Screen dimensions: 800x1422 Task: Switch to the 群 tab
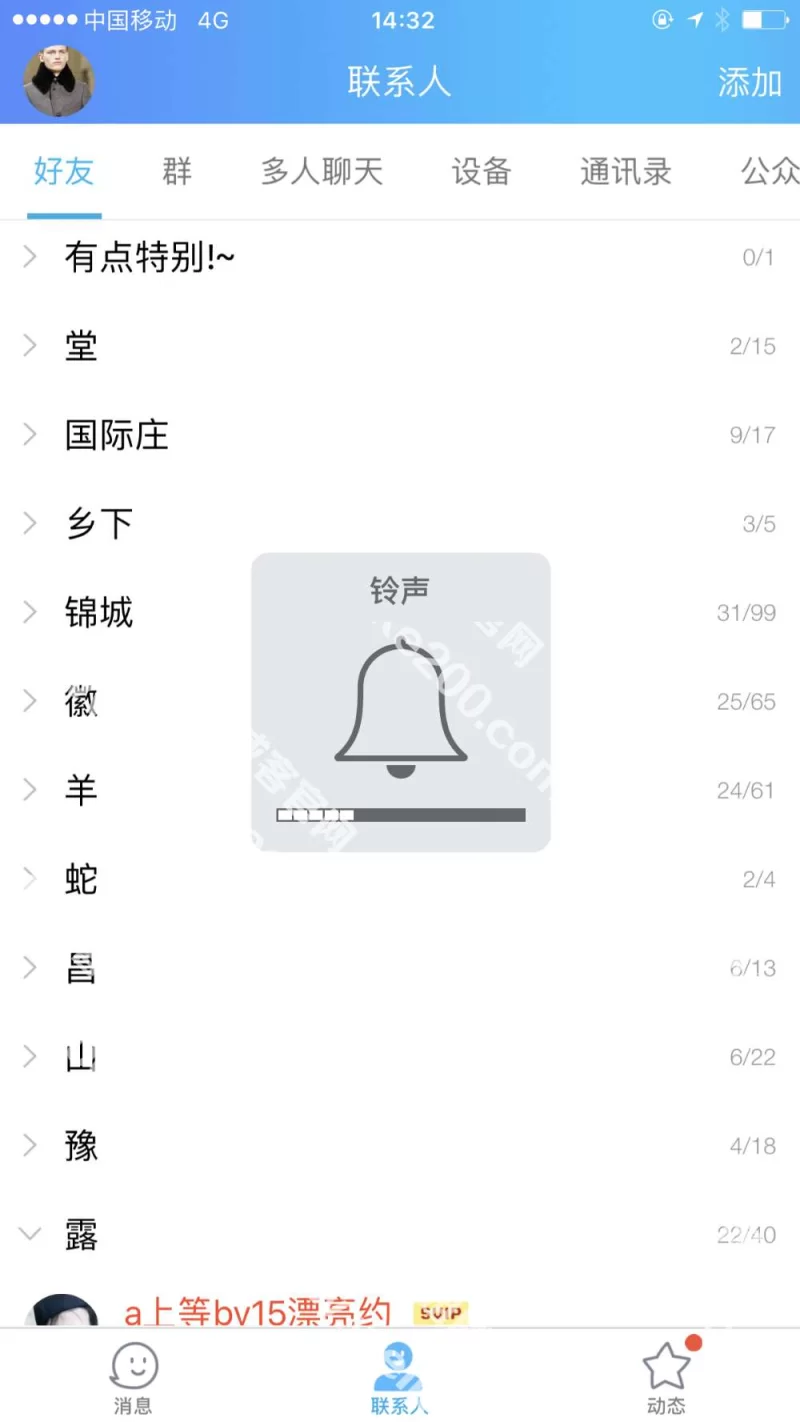point(177,172)
